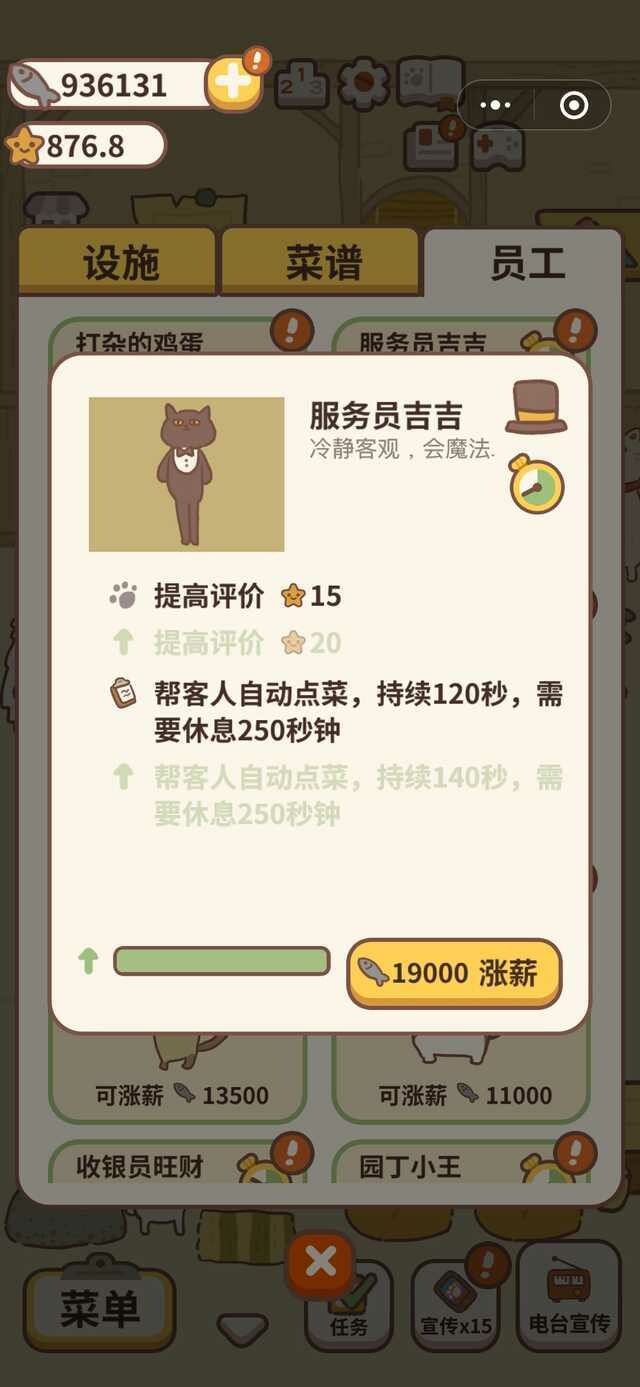Open the settings gear icon

pyautogui.click(x=363, y=84)
